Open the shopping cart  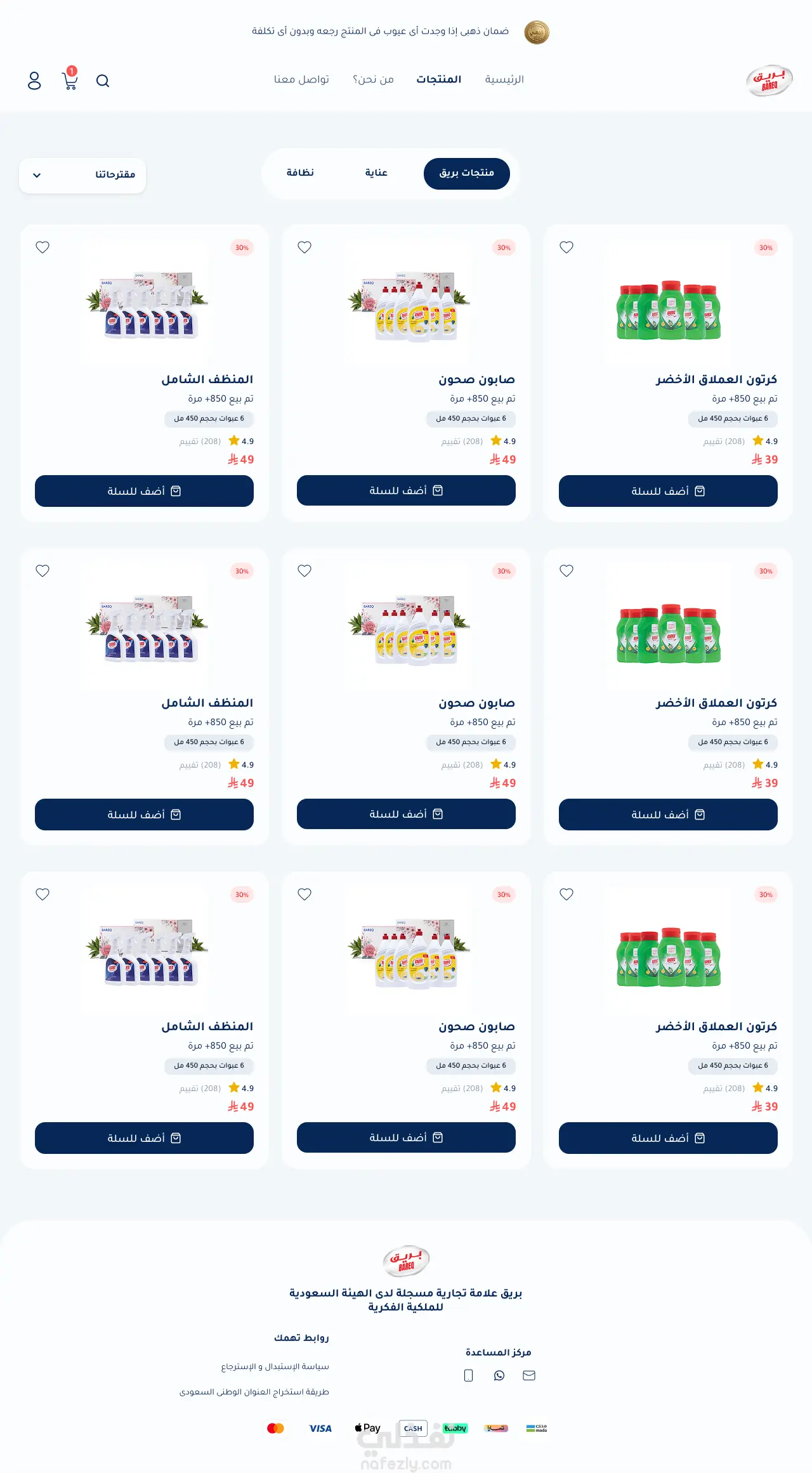click(70, 79)
